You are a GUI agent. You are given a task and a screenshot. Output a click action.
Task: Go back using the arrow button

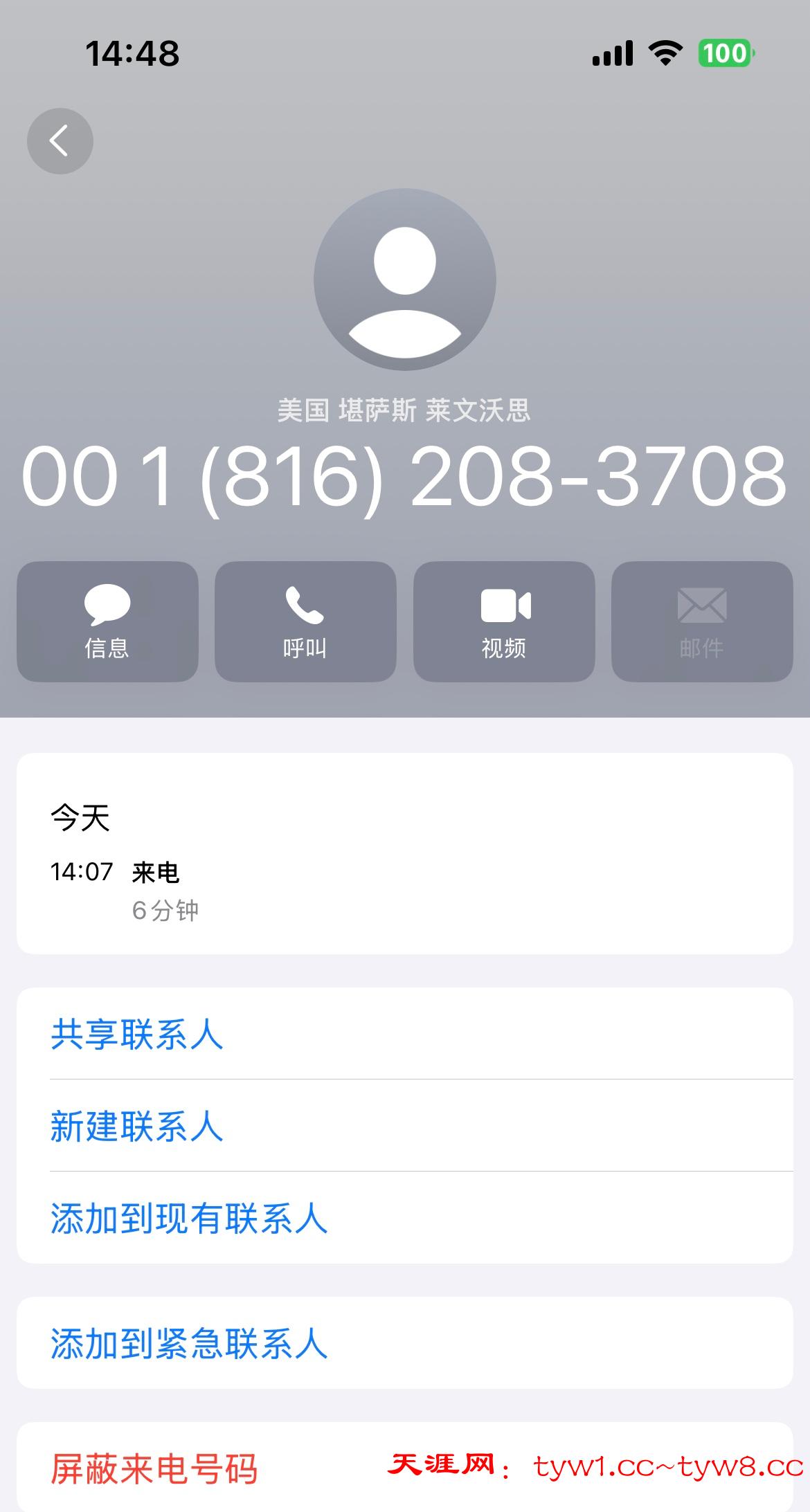(60, 141)
